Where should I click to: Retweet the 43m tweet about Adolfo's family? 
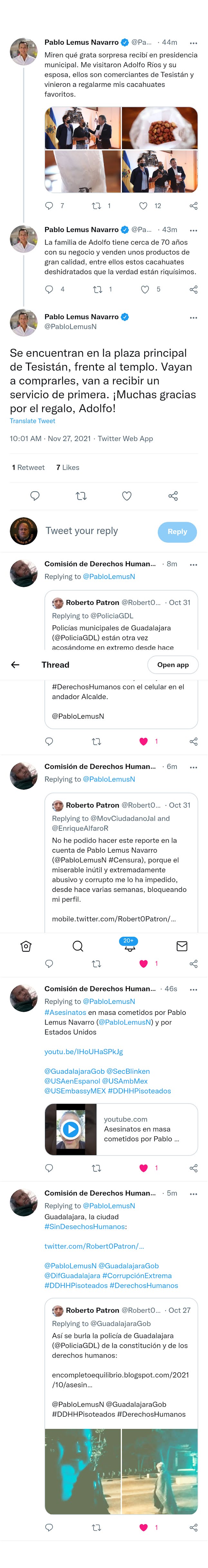[x=97, y=290]
